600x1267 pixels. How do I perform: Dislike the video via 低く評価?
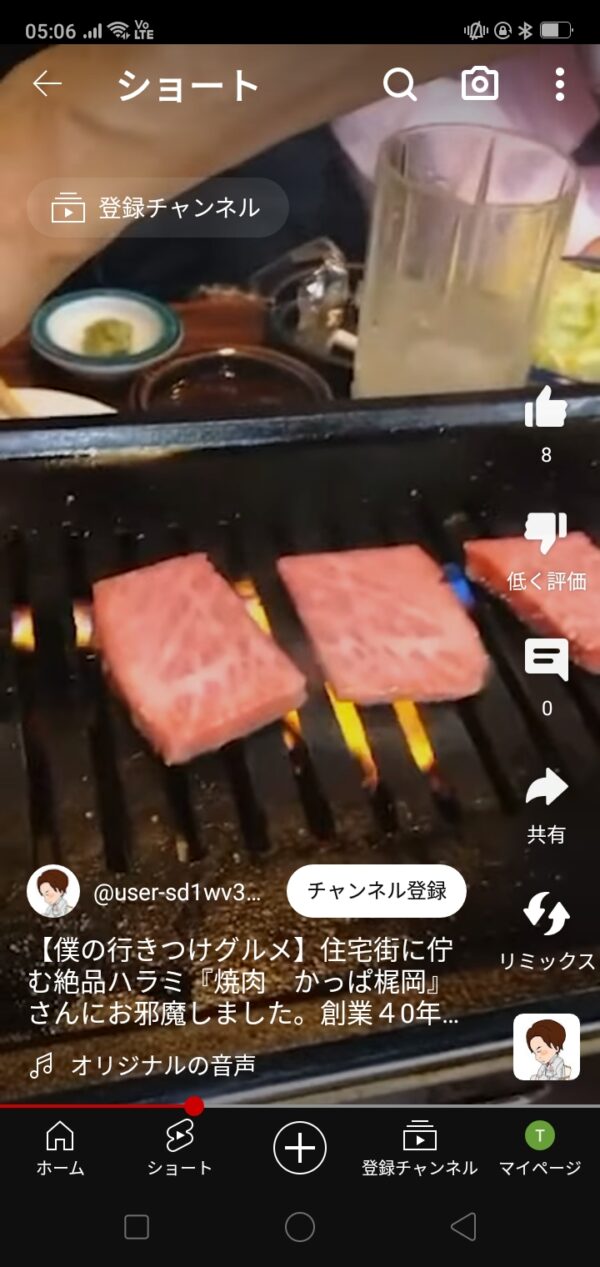546,535
